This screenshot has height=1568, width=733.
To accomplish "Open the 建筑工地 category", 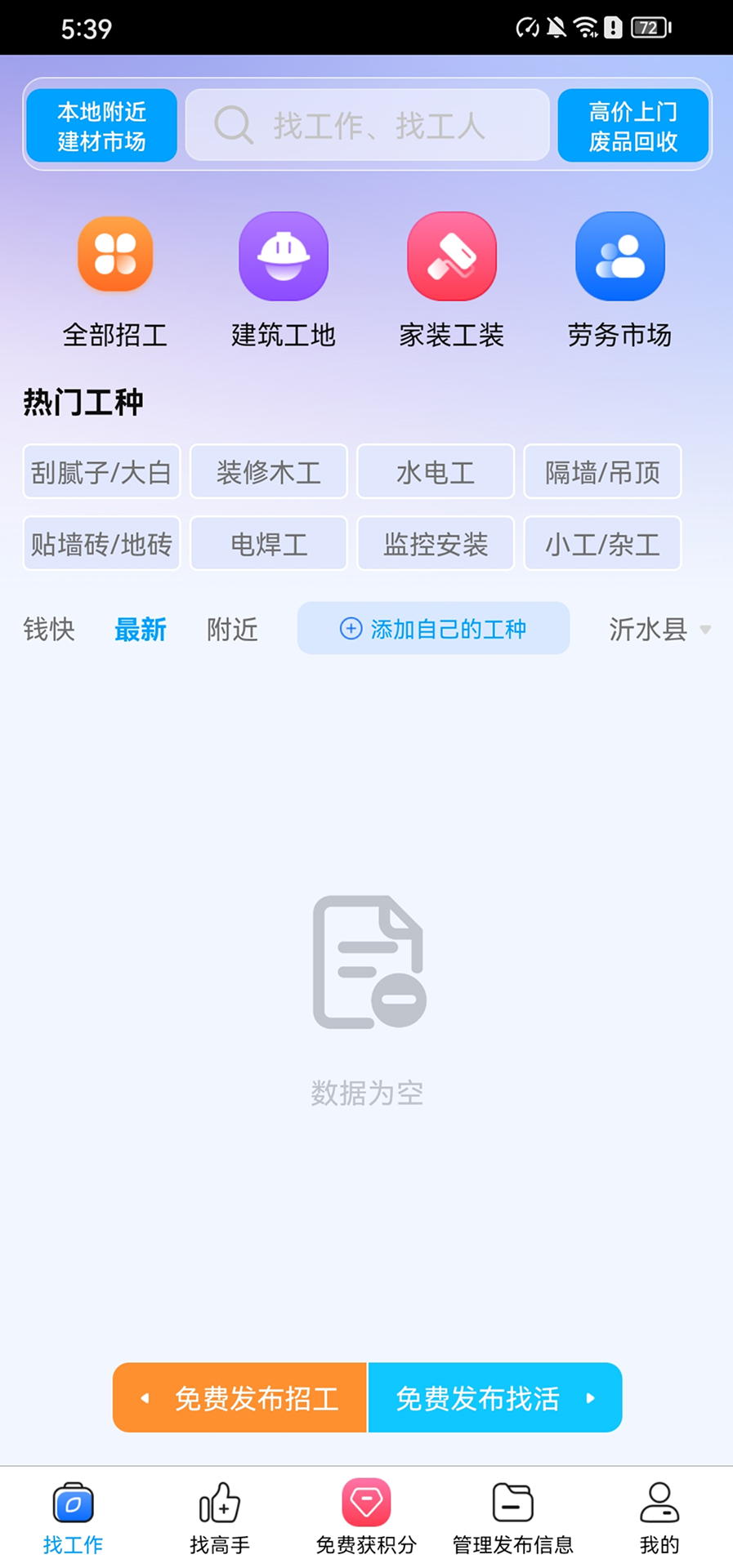I will point(283,278).
